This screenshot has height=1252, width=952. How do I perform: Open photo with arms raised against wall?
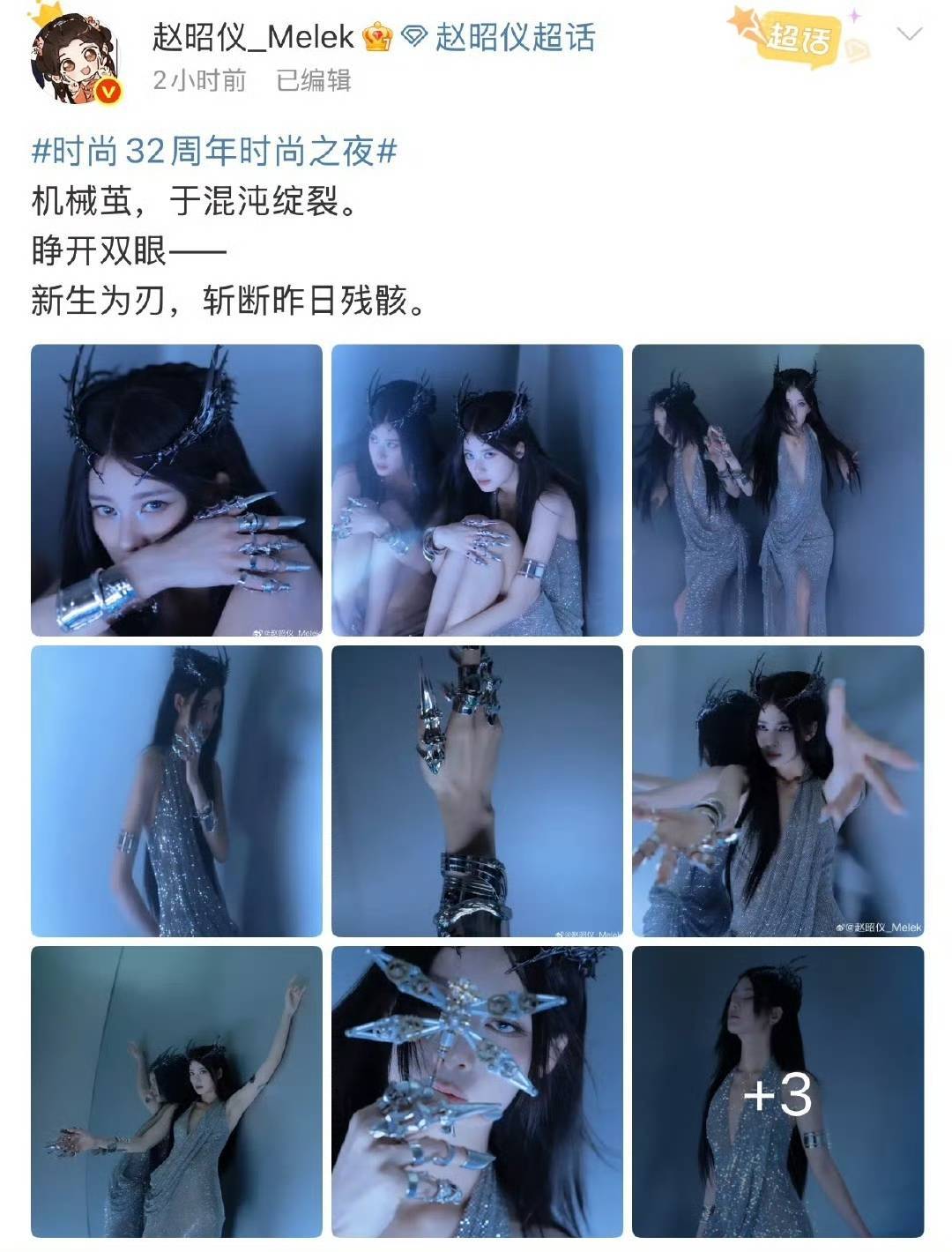tap(176, 1092)
